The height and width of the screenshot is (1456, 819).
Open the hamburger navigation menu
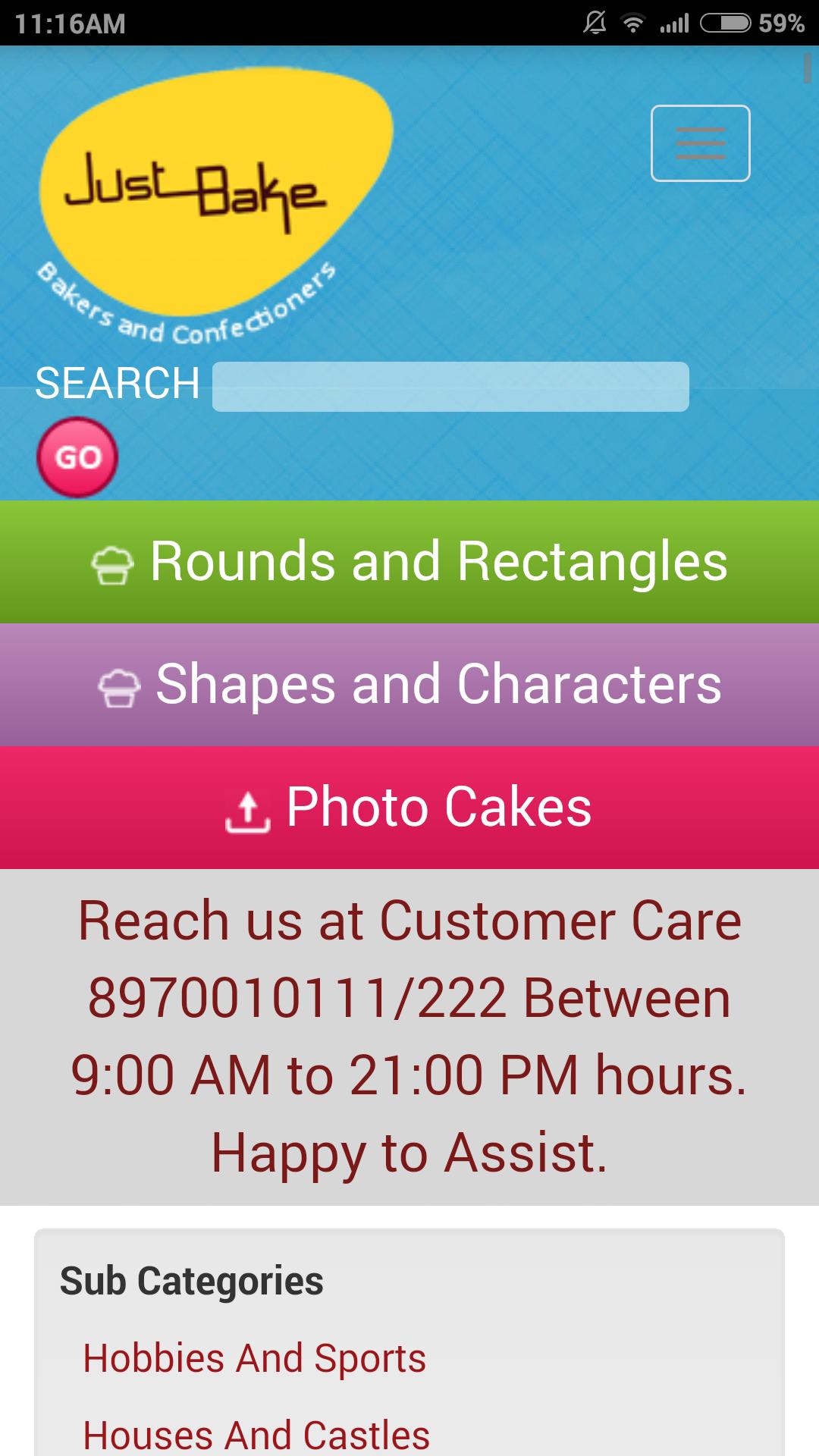(x=700, y=143)
